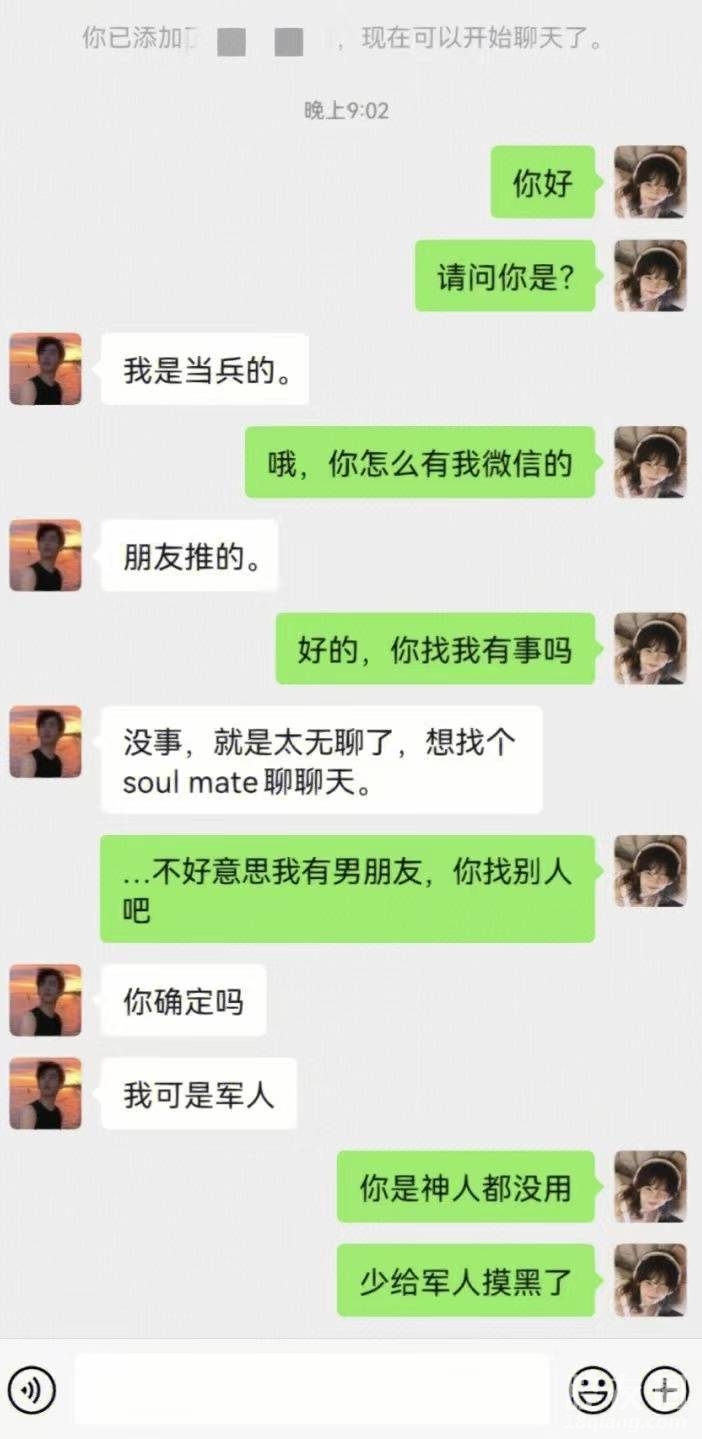
Task: Tap my avatar next to "少给军人摸黑了"
Action: tap(650, 1280)
